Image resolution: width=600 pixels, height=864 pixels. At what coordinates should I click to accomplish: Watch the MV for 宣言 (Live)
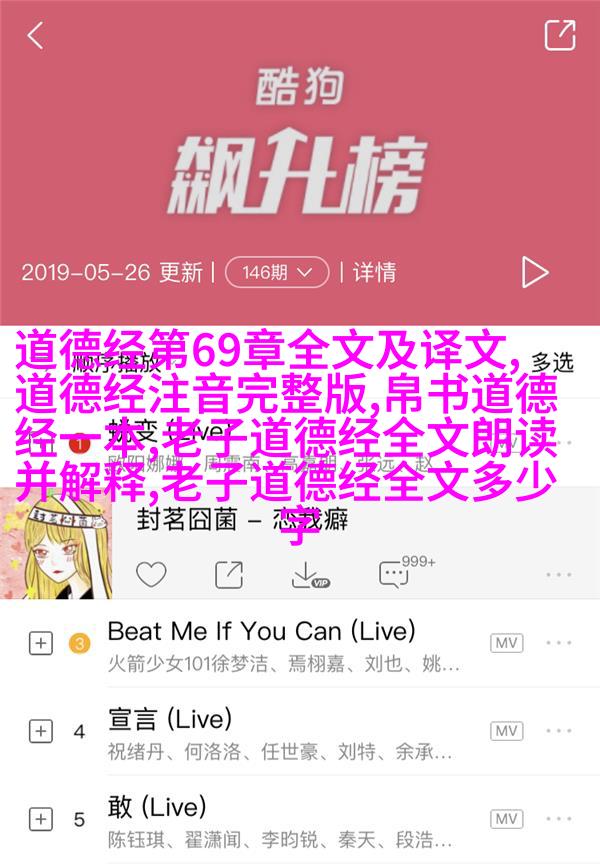(507, 730)
